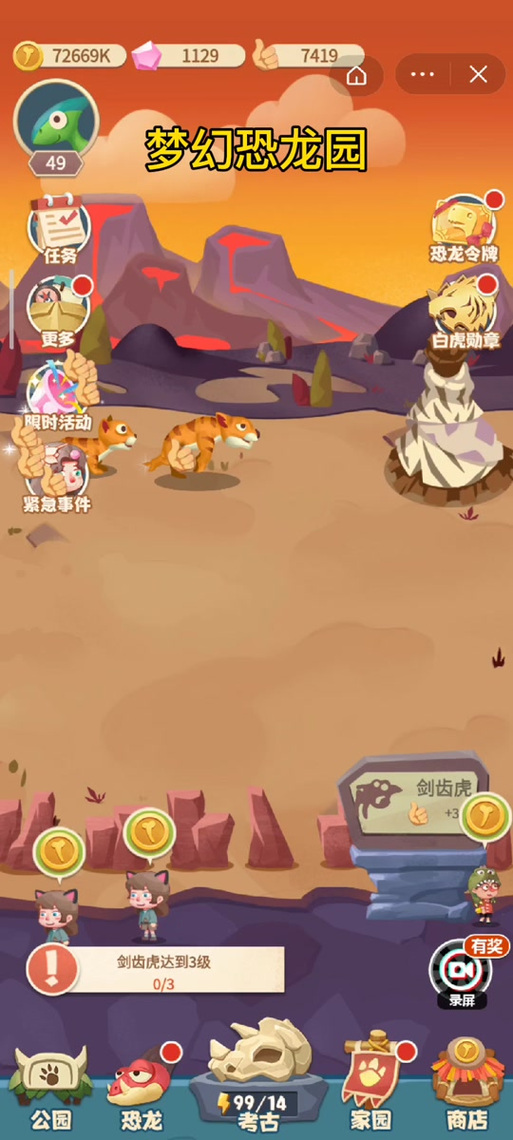Open the 任务 task list

click(60, 230)
